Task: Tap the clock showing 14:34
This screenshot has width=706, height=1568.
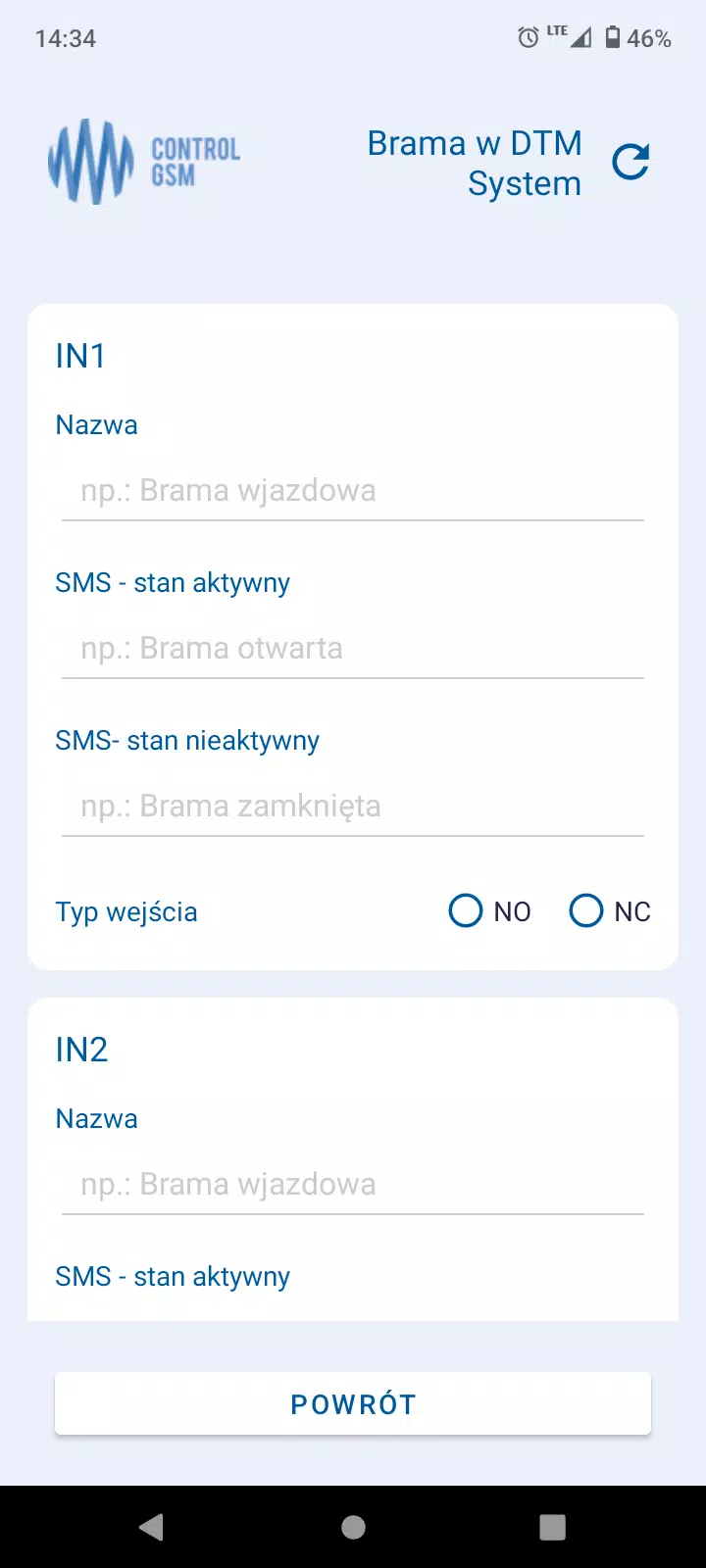Action: (65, 38)
